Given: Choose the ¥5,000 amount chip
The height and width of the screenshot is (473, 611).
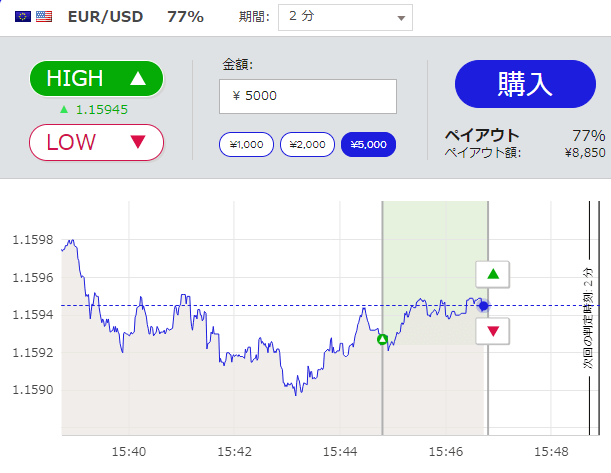Looking at the screenshot, I should [x=368, y=145].
